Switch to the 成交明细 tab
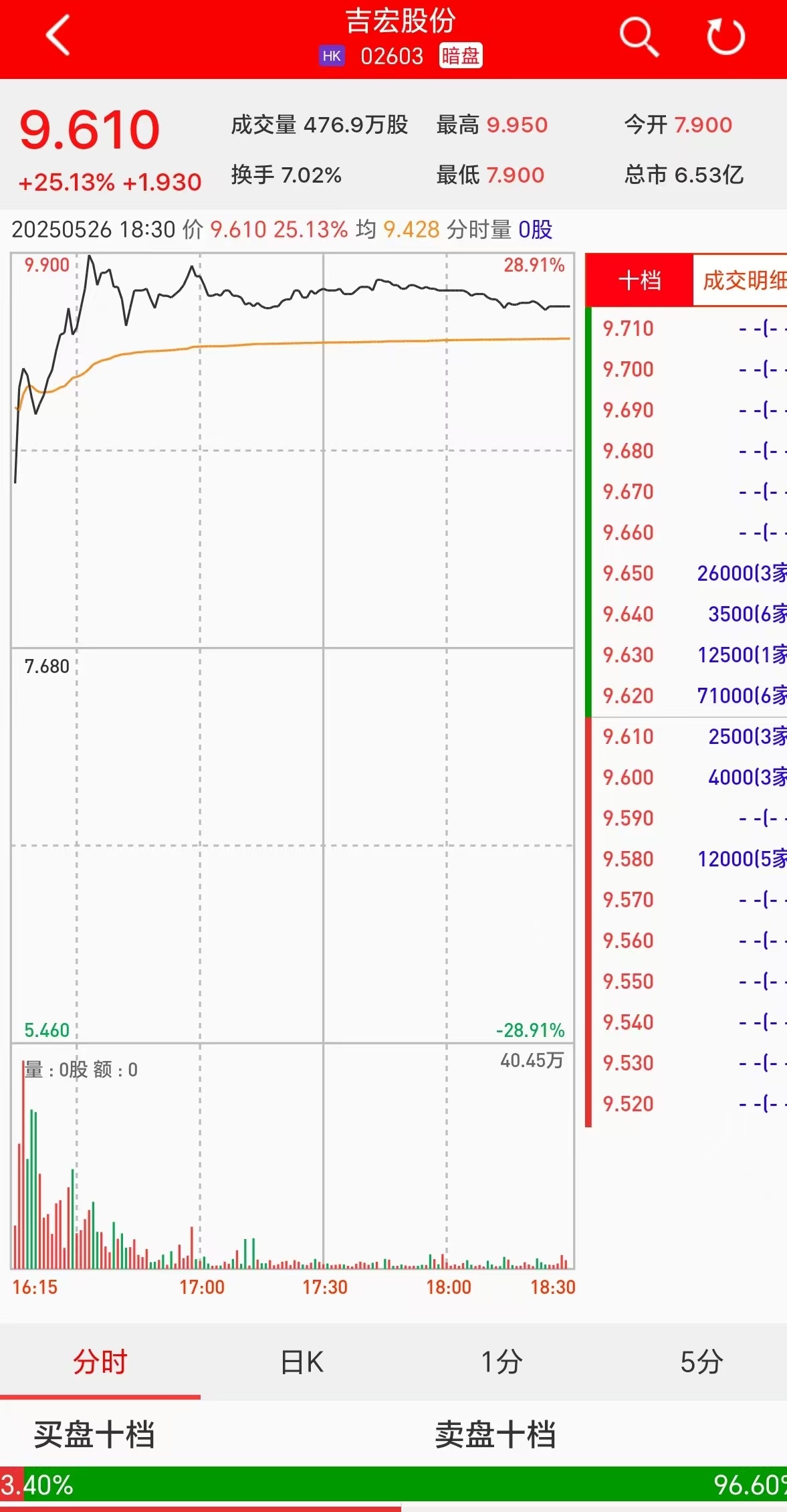787x1512 pixels. tap(742, 280)
